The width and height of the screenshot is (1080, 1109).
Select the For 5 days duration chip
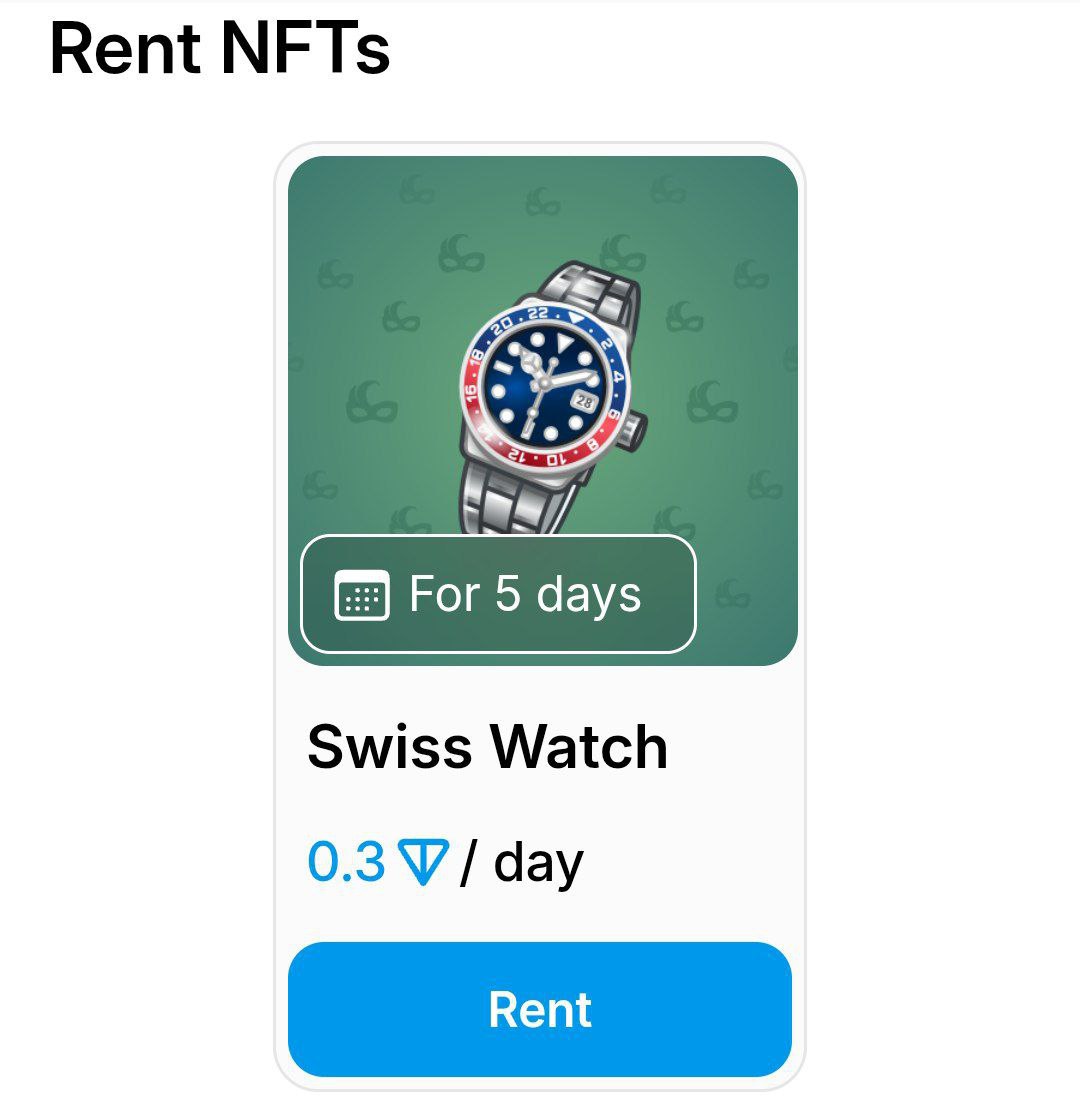click(498, 594)
